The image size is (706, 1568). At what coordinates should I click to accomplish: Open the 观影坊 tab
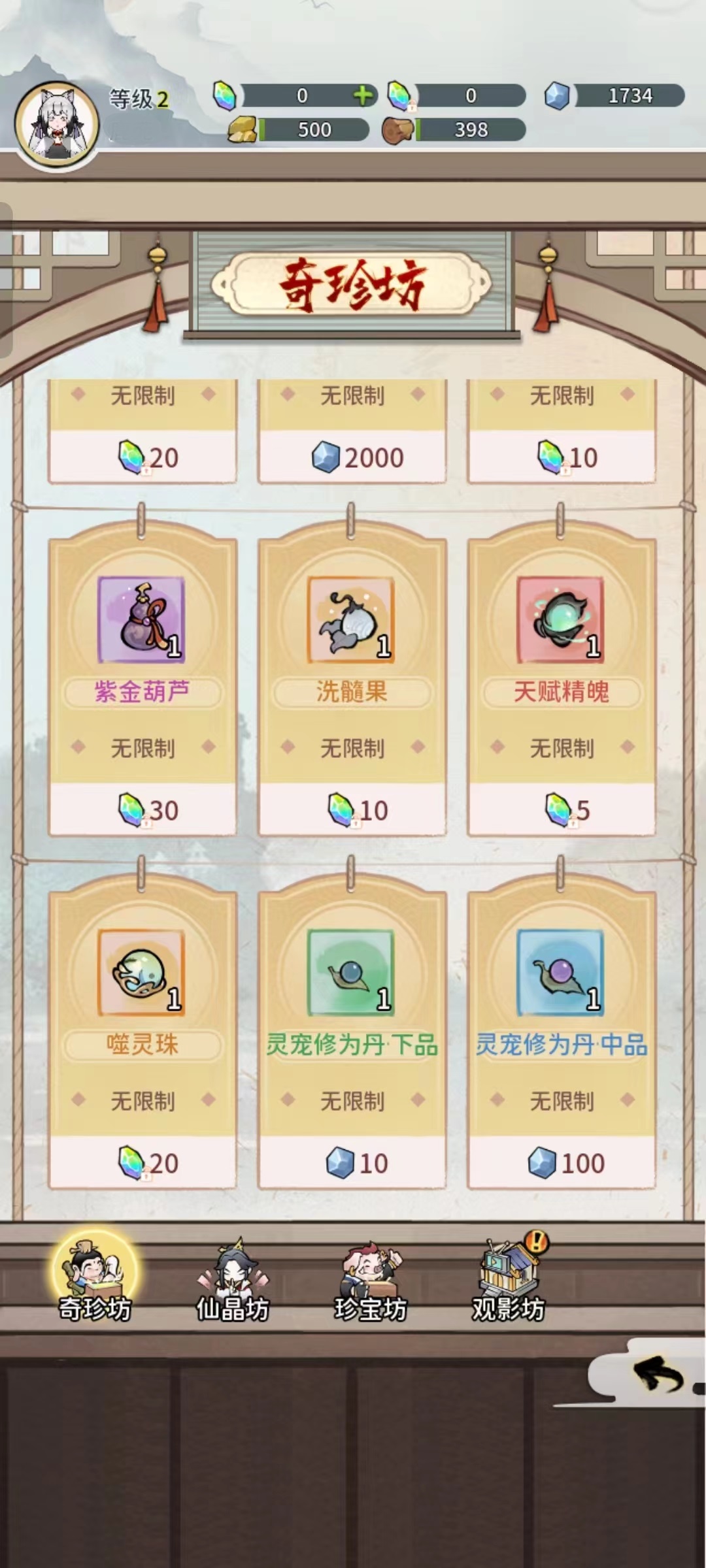point(509,1282)
